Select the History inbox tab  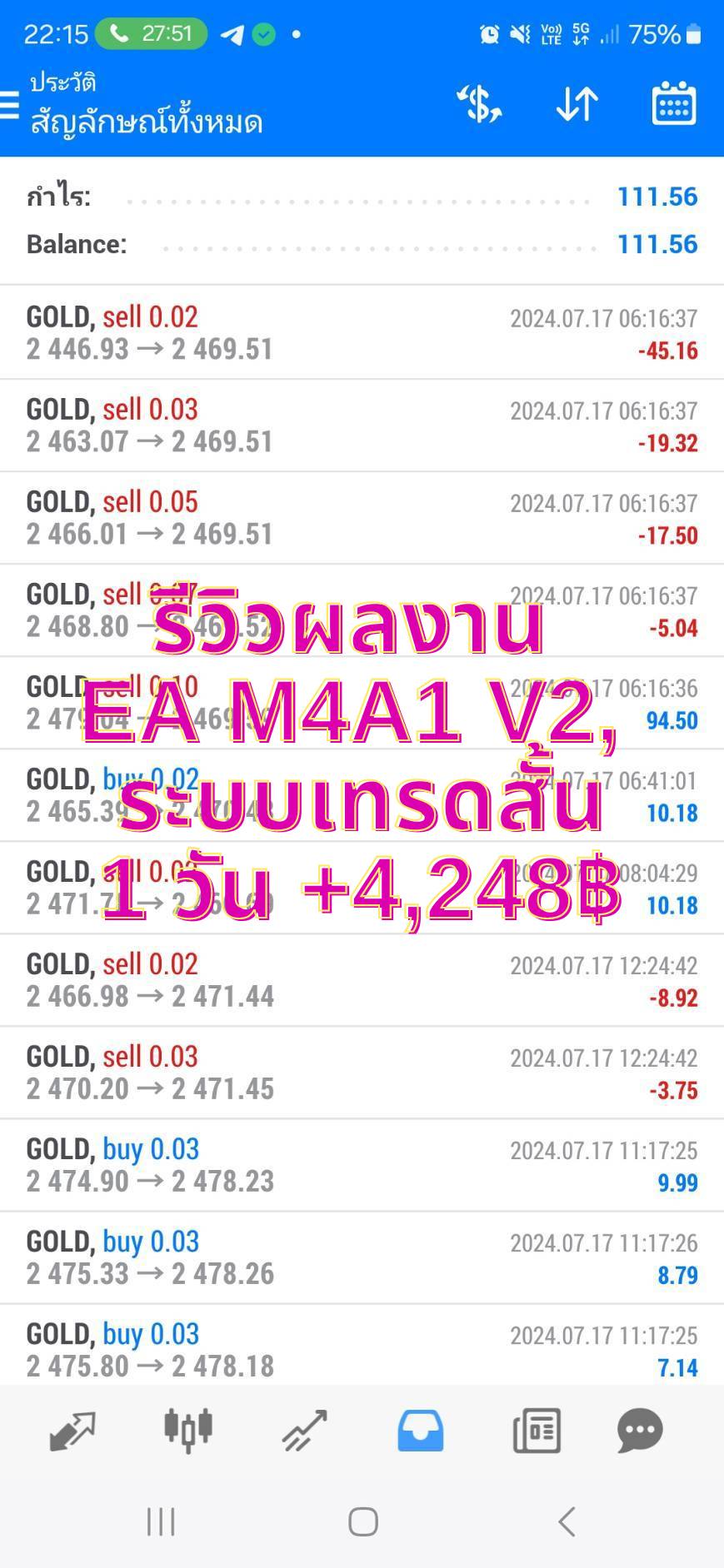pos(420,1431)
